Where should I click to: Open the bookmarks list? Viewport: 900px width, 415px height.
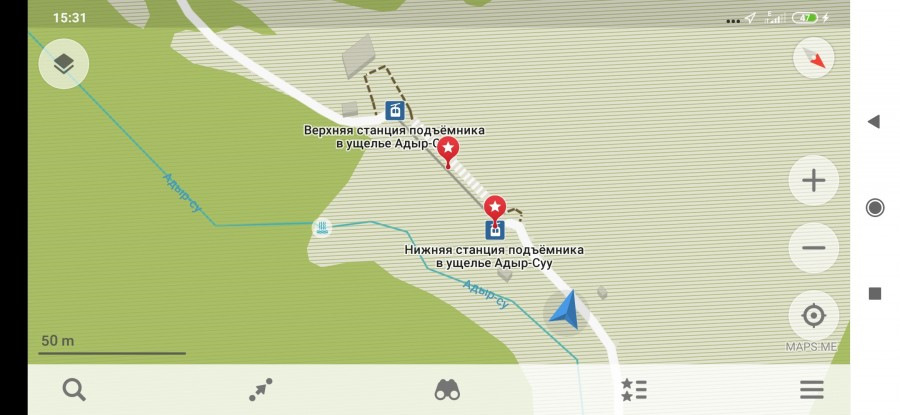point(633,390)
